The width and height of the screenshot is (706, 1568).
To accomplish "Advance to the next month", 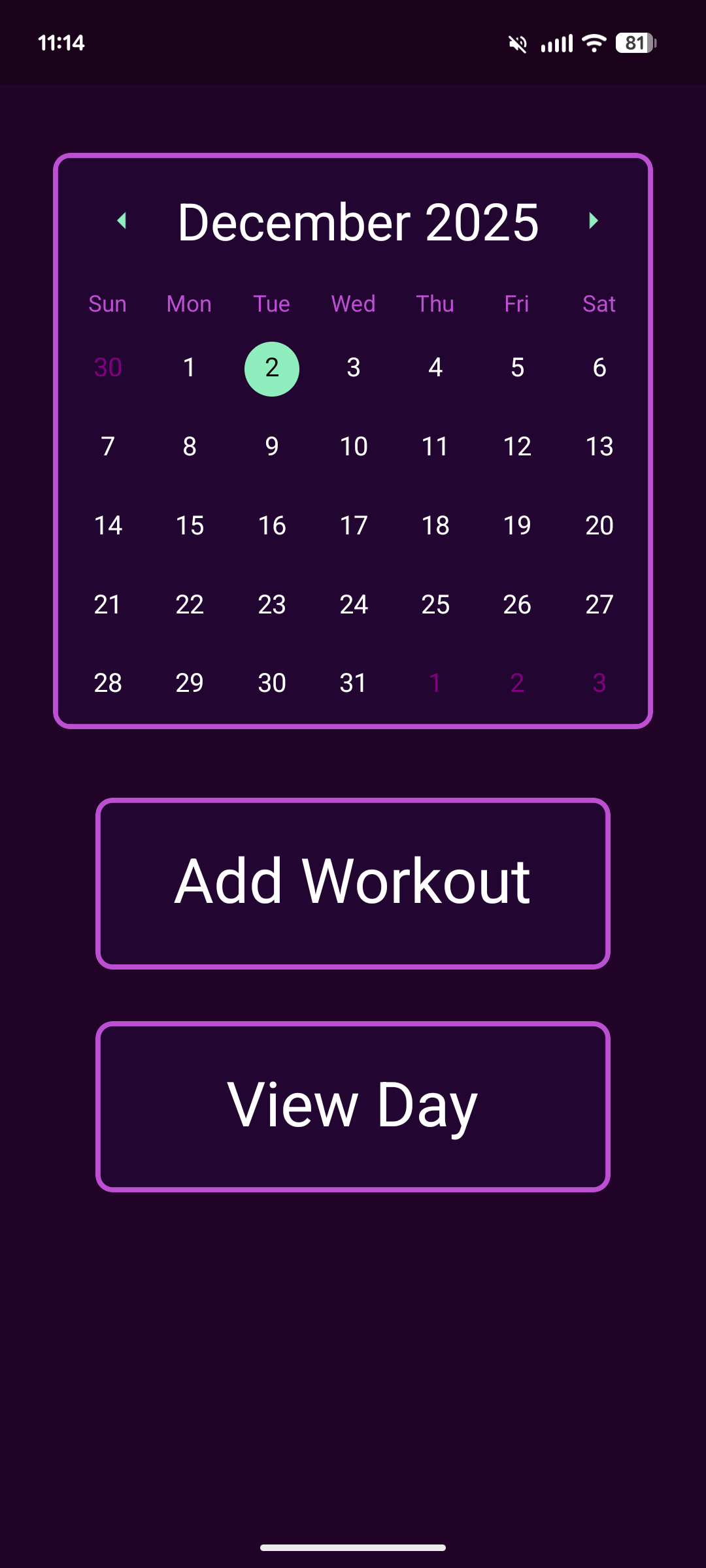I will click(593, 221).
